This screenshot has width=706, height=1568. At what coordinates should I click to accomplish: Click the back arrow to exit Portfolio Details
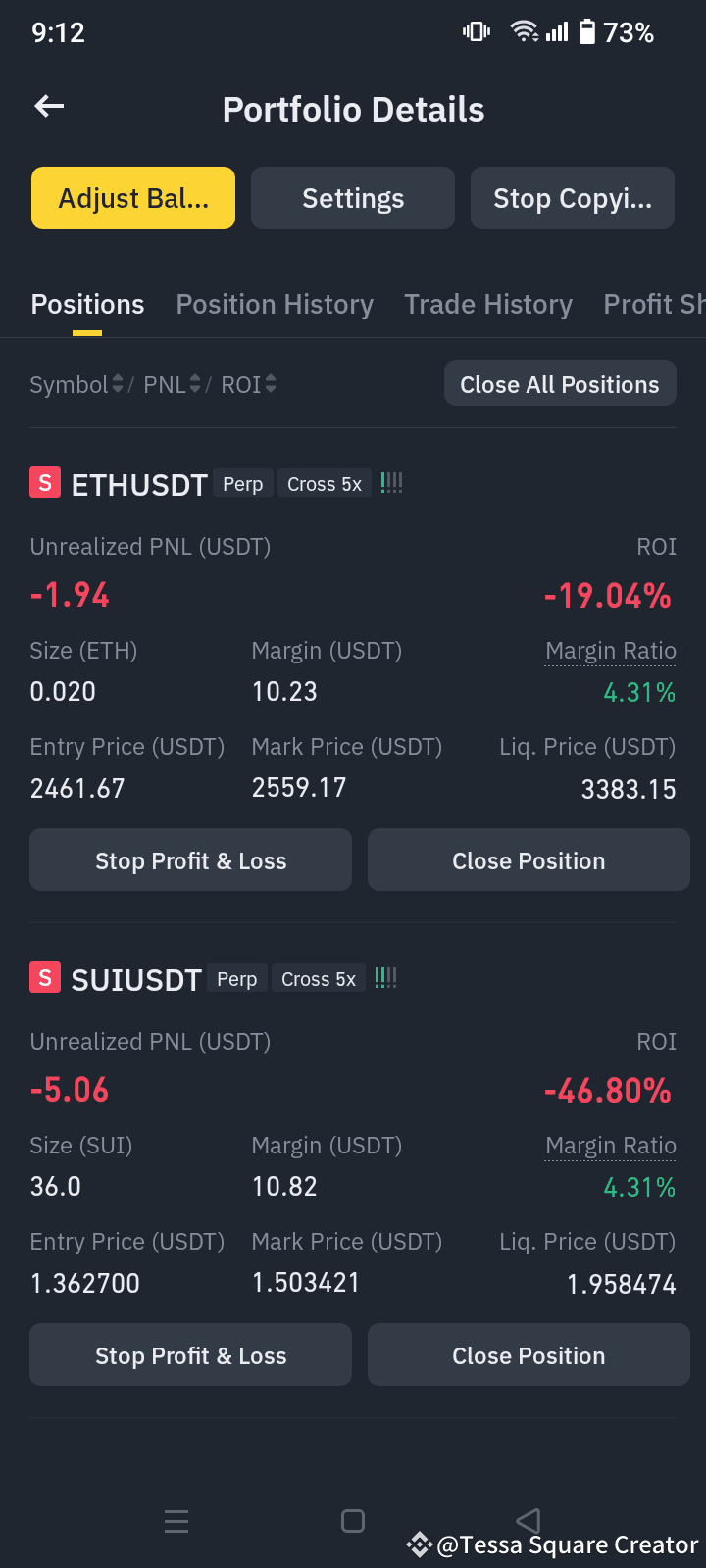click(x=48, y=106)
